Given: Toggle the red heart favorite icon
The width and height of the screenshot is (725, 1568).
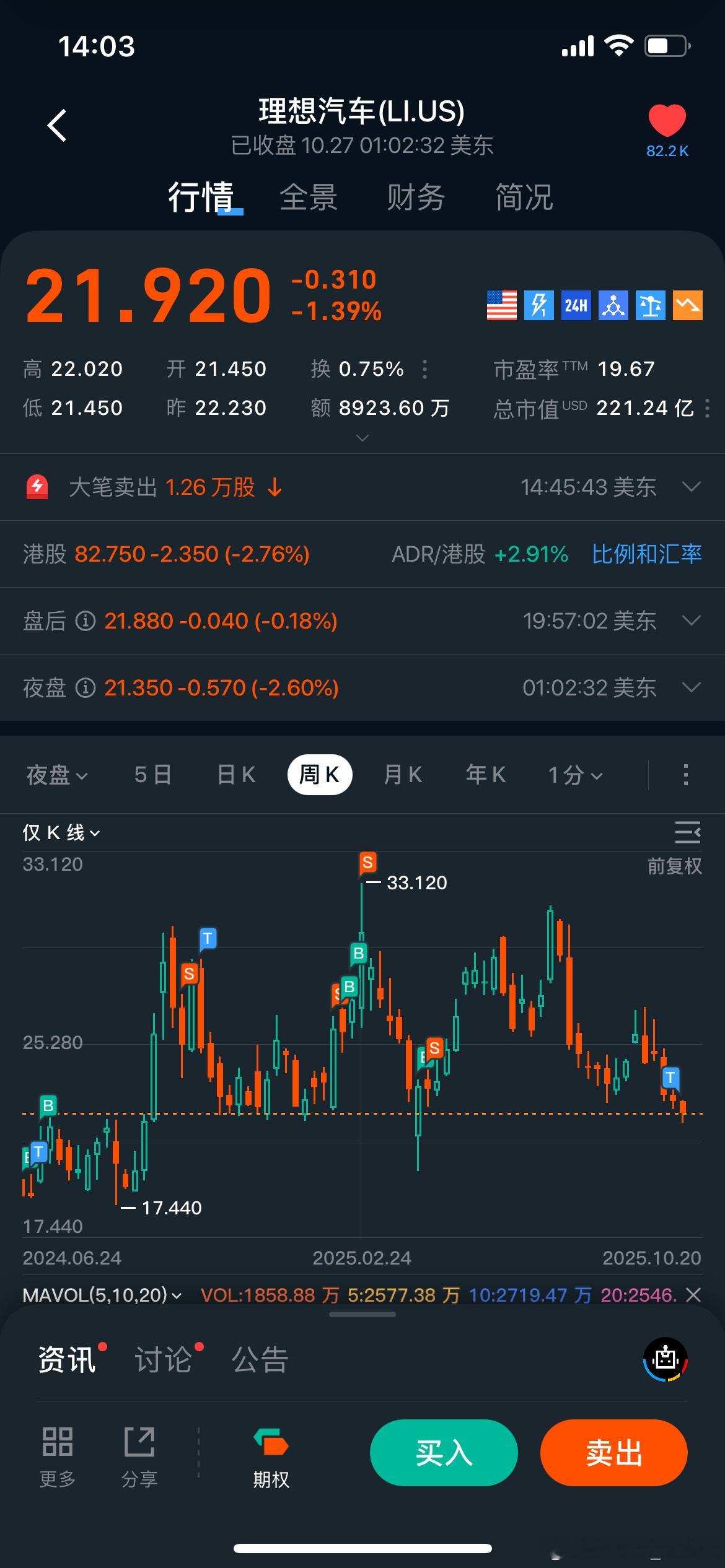Looking at the screenshot, I should pyautogui.click(x=667, y=121).
